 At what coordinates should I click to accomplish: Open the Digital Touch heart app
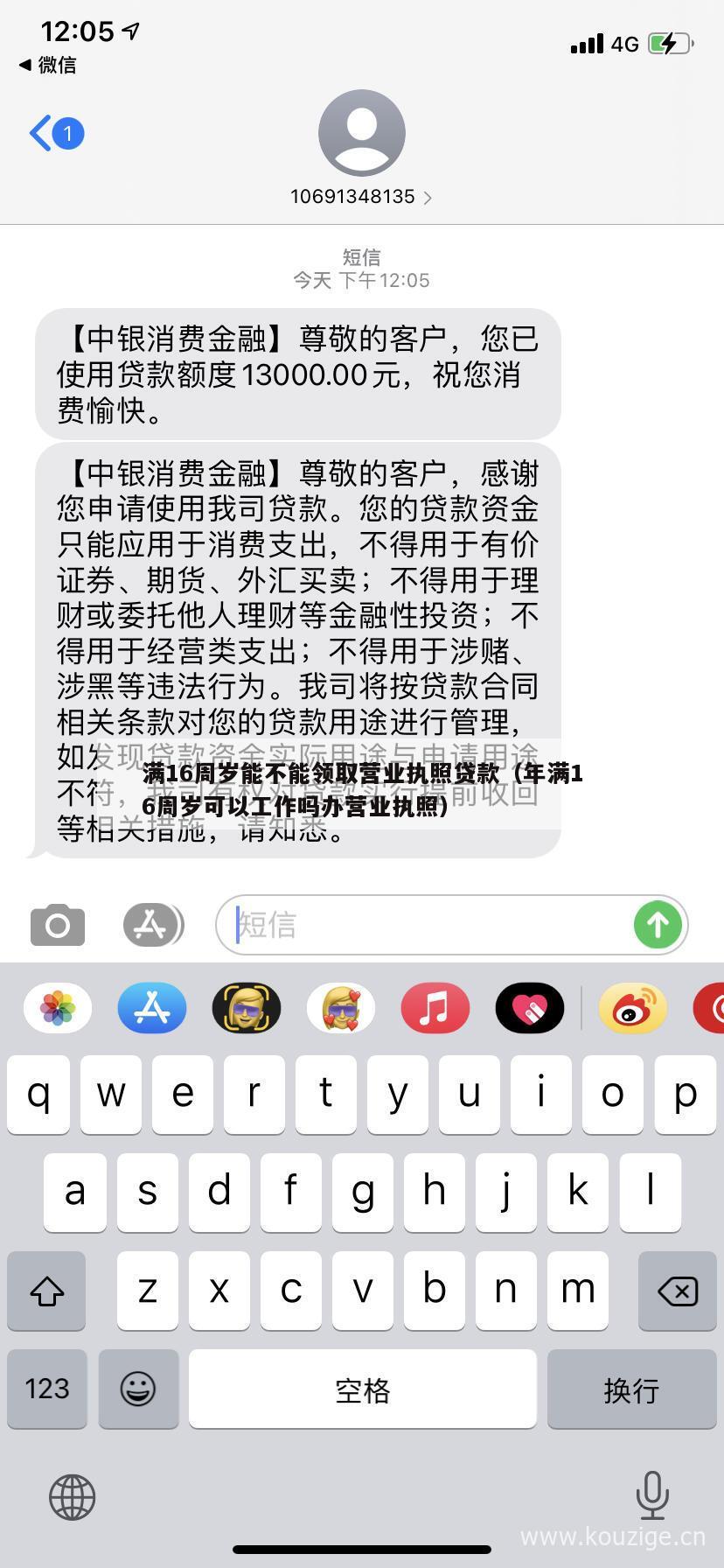[x=529, y=1008]
